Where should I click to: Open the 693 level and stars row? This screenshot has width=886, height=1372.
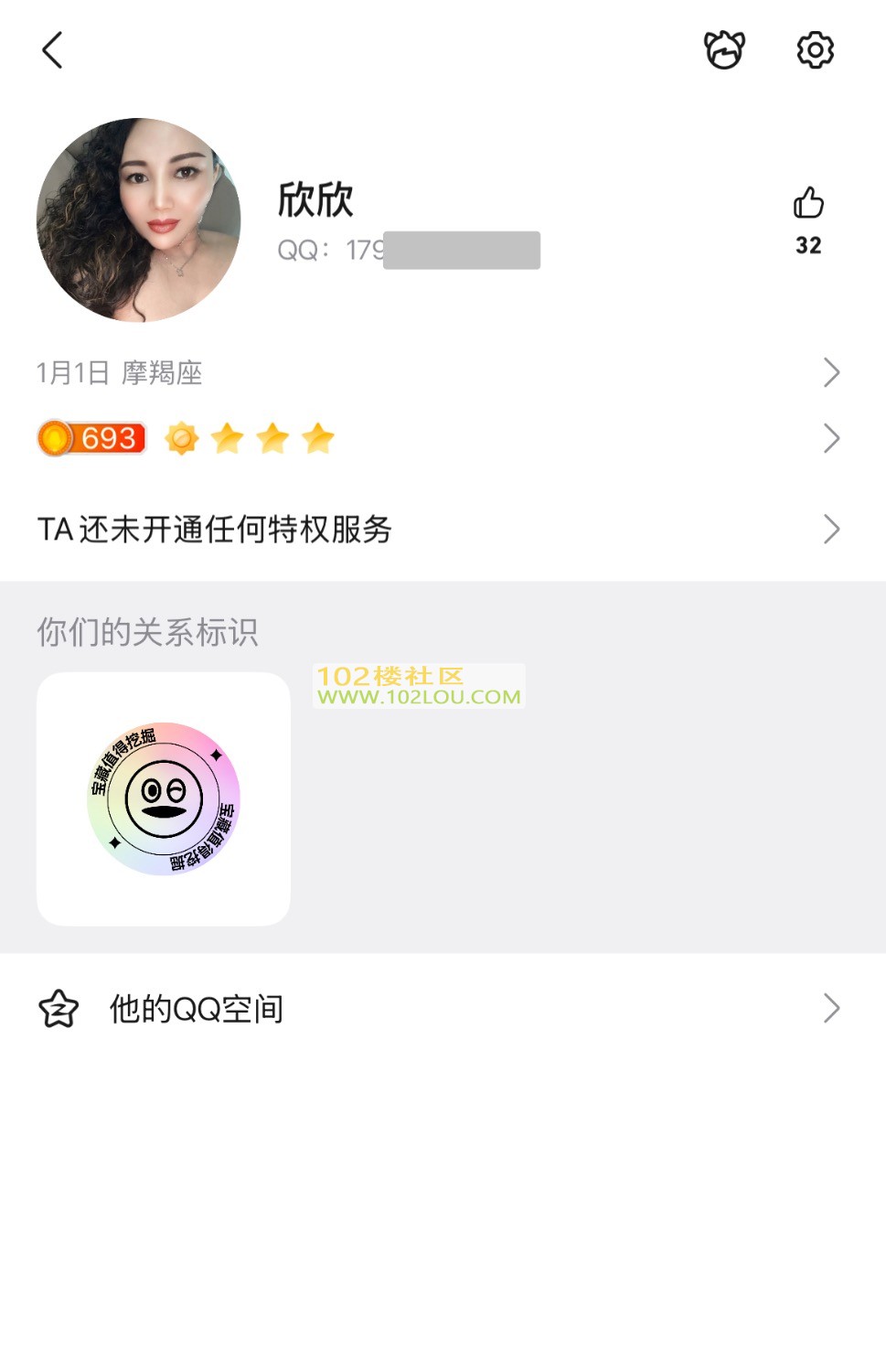pyautogui.click(x=439, y=439)
